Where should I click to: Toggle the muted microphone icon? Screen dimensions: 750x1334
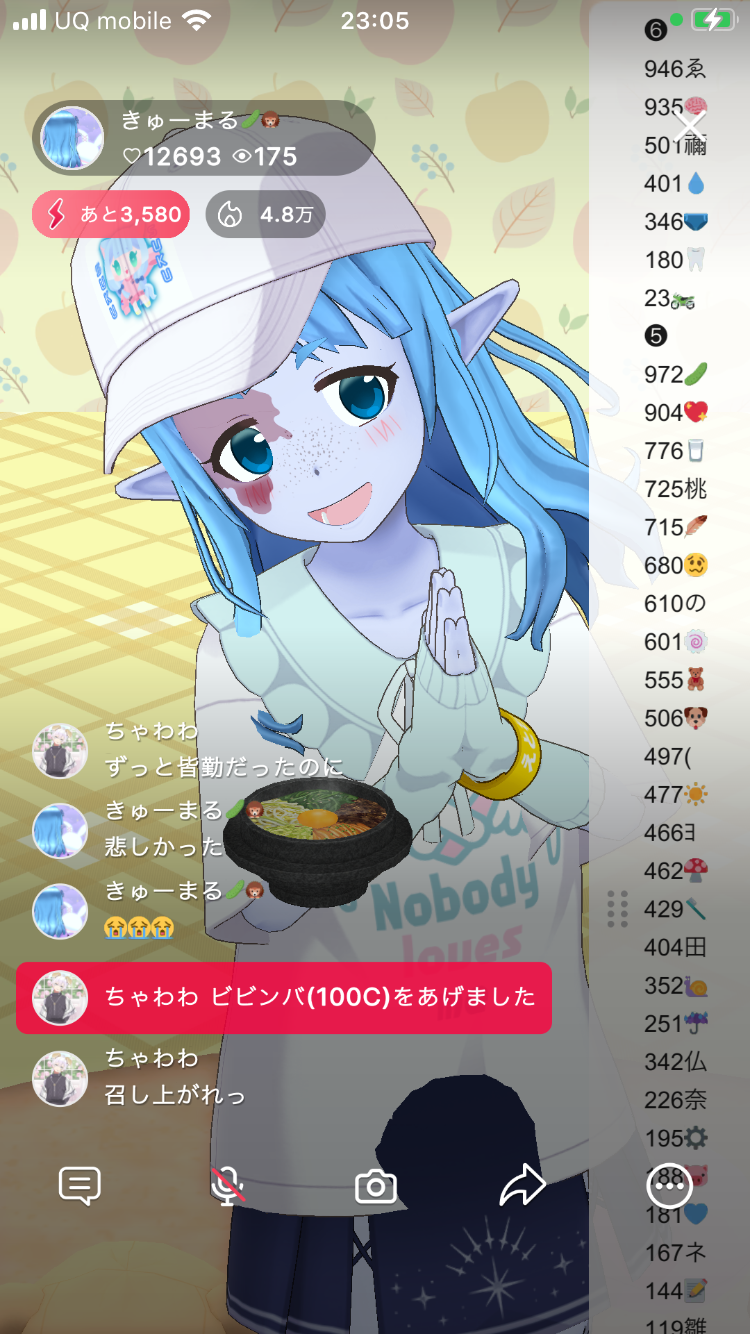click(x=228, y=1186)
